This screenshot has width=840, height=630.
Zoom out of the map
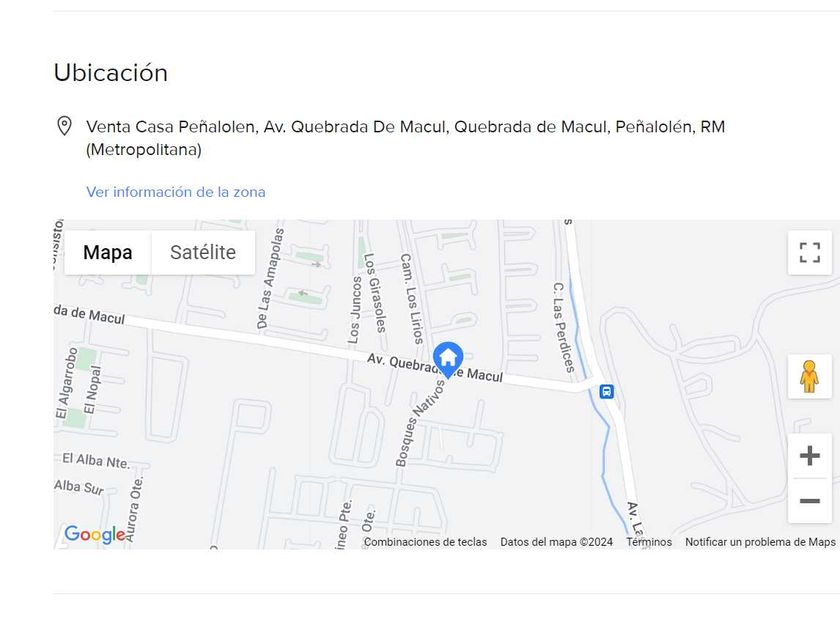(x=809, y=500)
